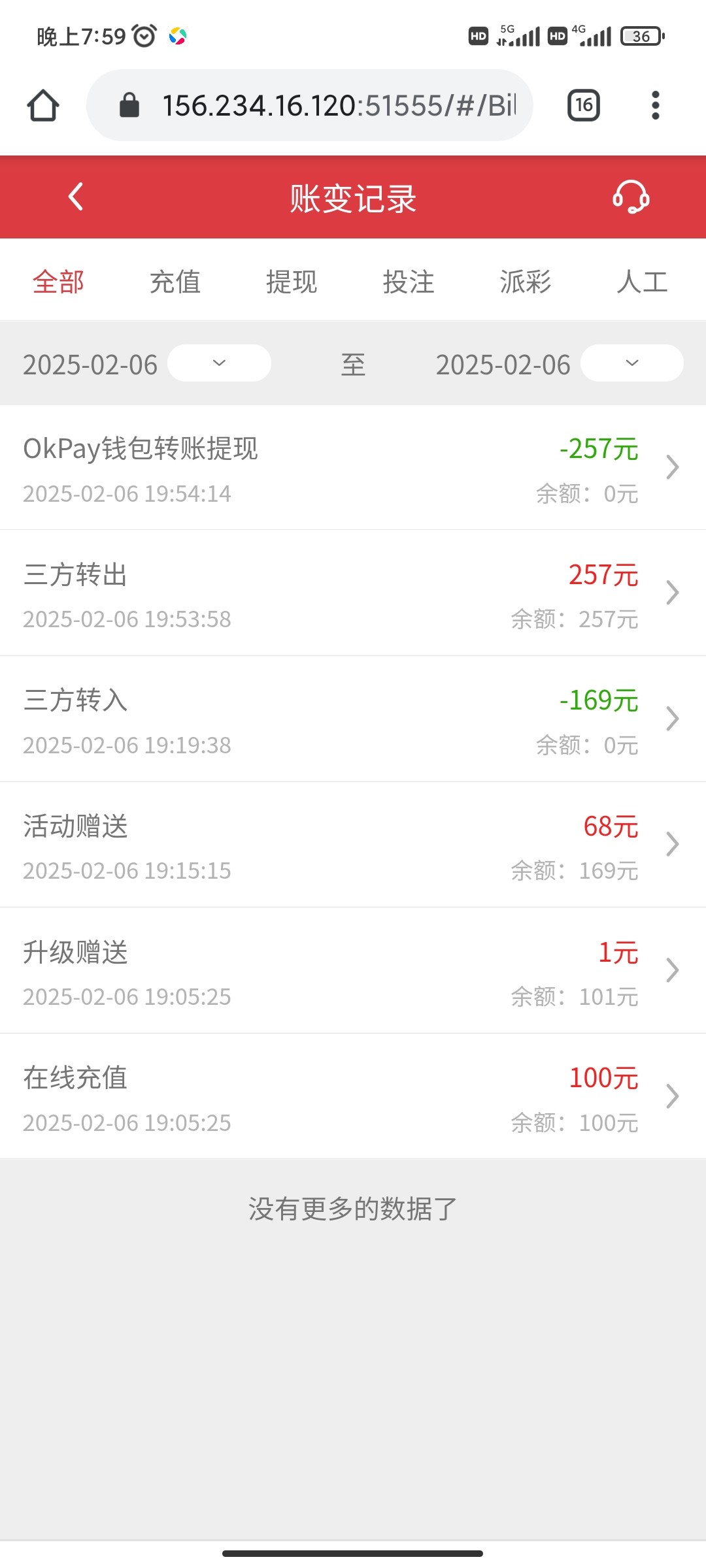Open the 三方转入 -169元 record

353,719
